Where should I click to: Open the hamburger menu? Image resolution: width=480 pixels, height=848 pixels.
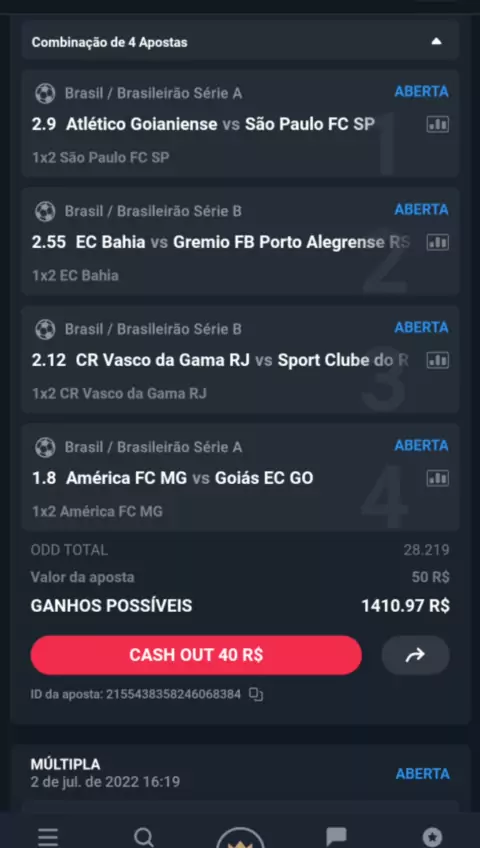pyautogui.click(x=48, y=837)
